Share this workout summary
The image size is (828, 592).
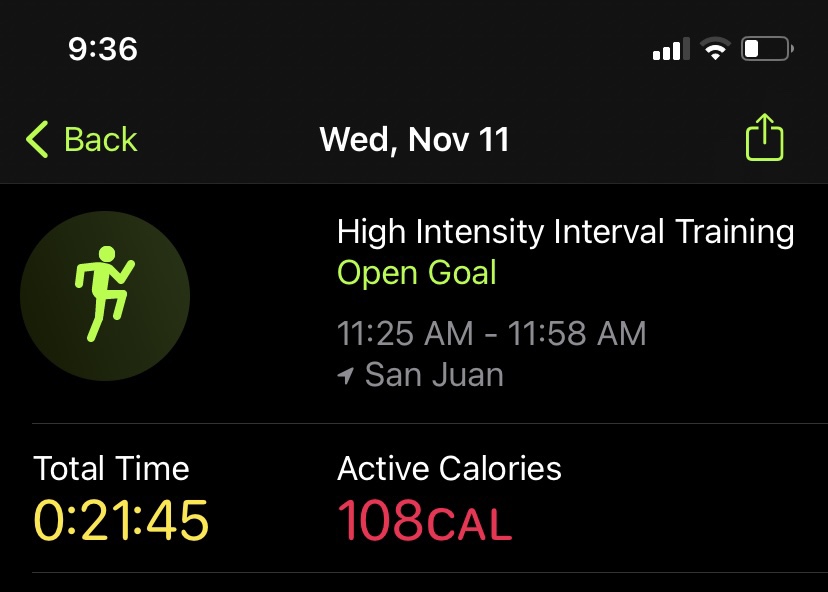coord(764,138)
